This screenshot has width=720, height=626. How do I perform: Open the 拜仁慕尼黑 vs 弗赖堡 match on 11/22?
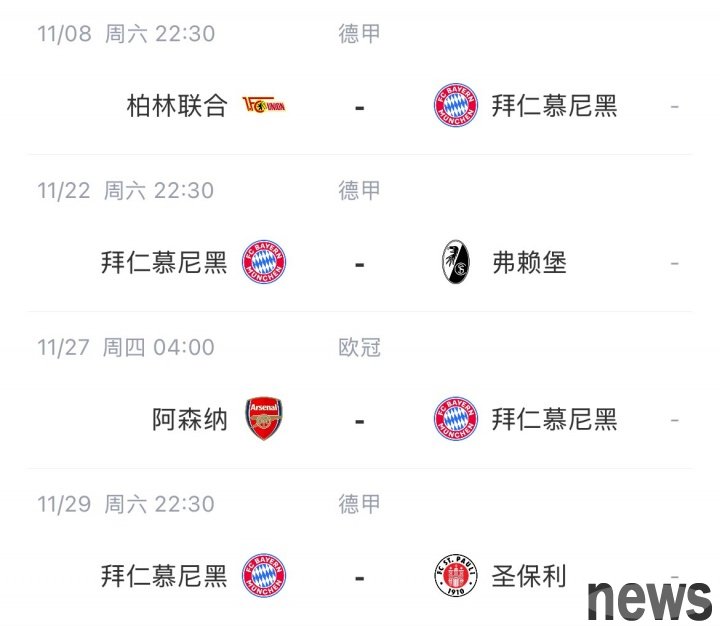click(x=359, y=263)
